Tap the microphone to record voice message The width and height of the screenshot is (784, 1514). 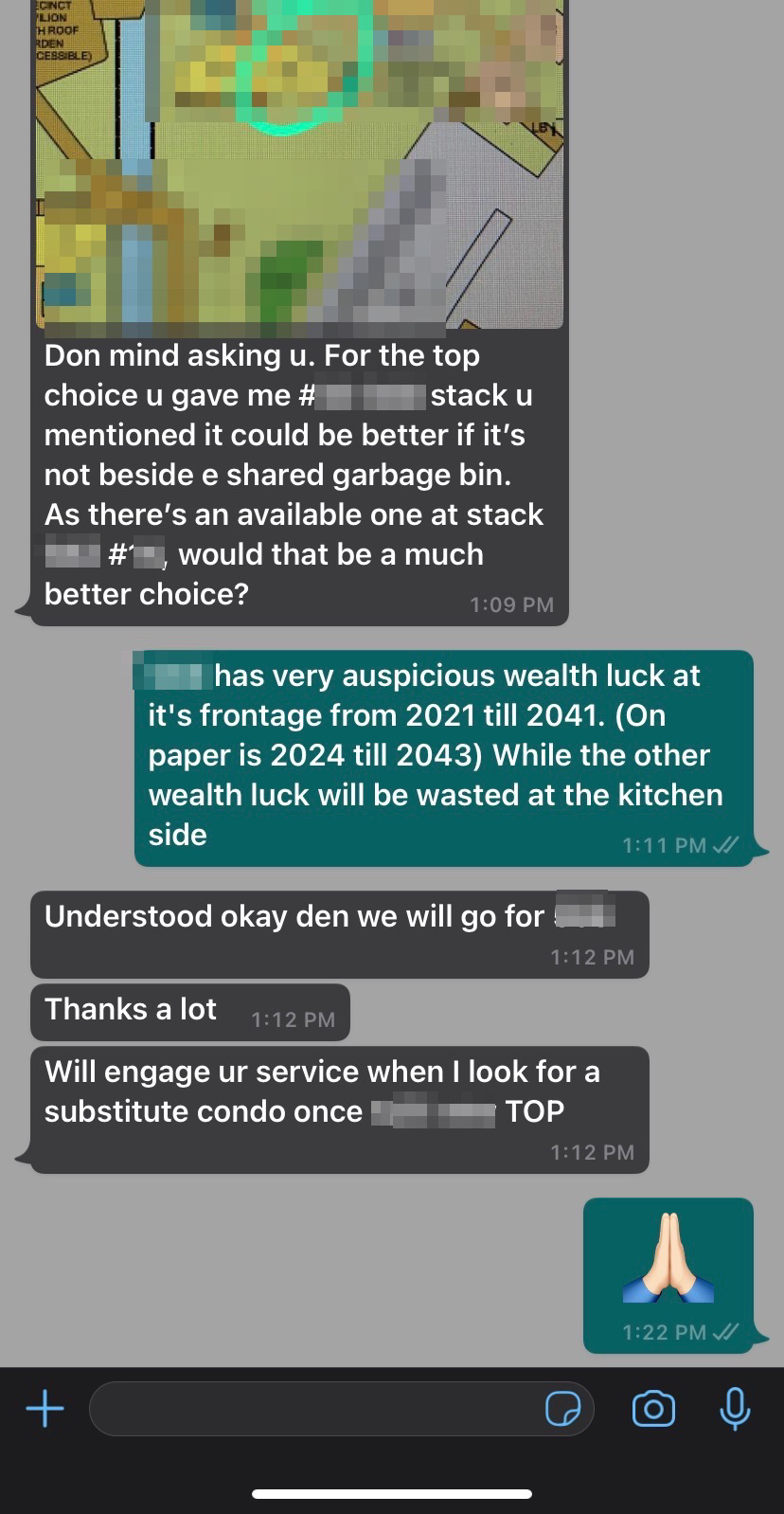coord(735,1409)
